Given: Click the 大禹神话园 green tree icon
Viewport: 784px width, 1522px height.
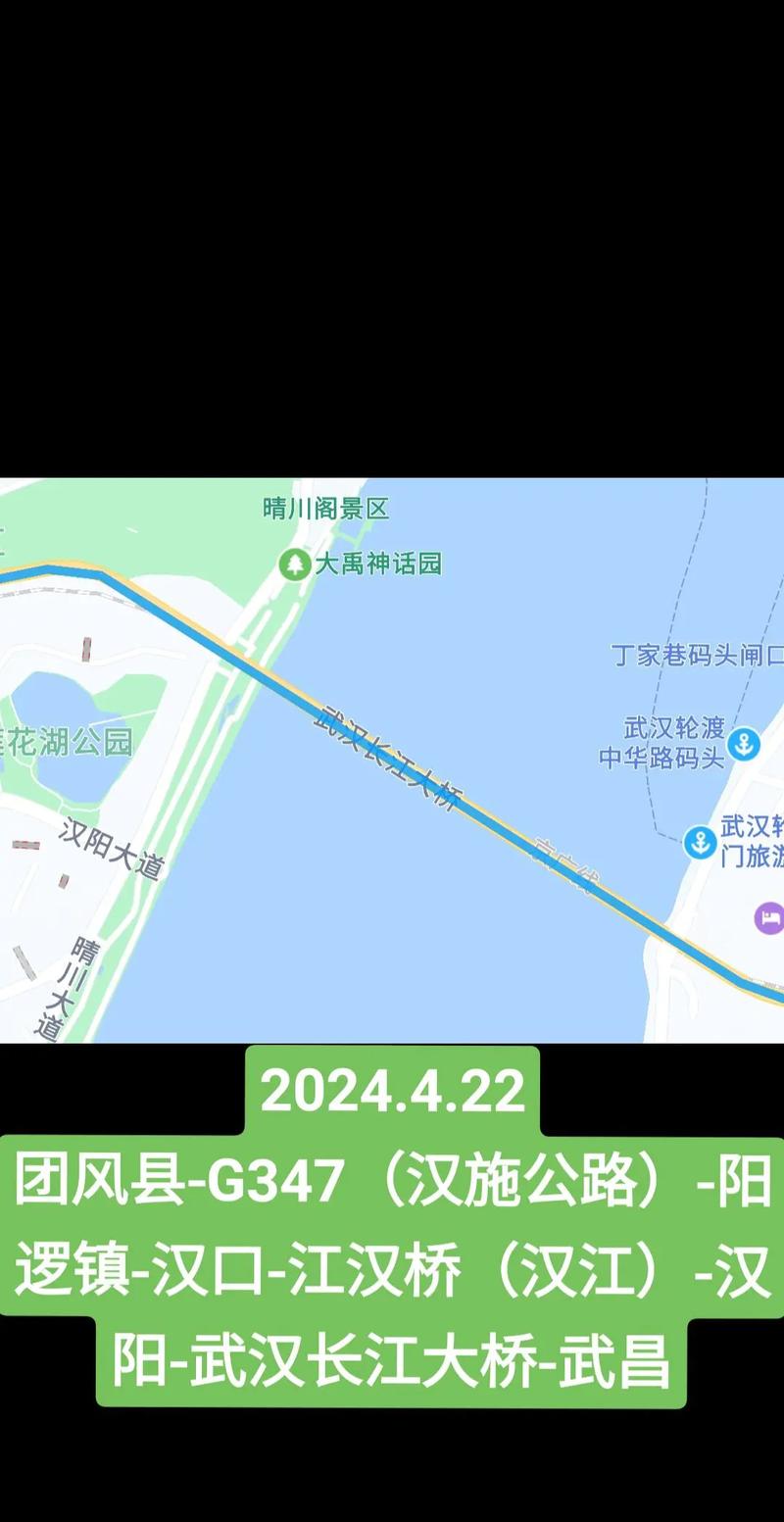Looking at the screenshot, I should 296,564.
